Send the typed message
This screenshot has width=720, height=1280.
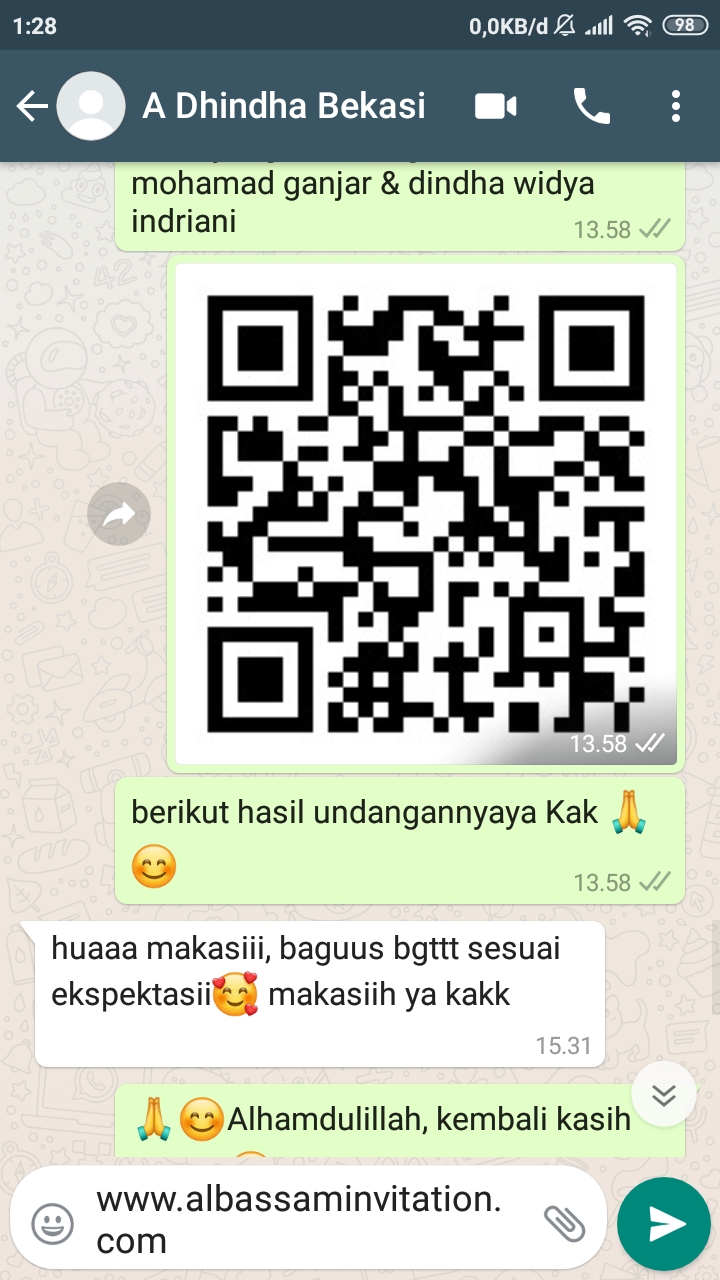(x=663, y=1223)
